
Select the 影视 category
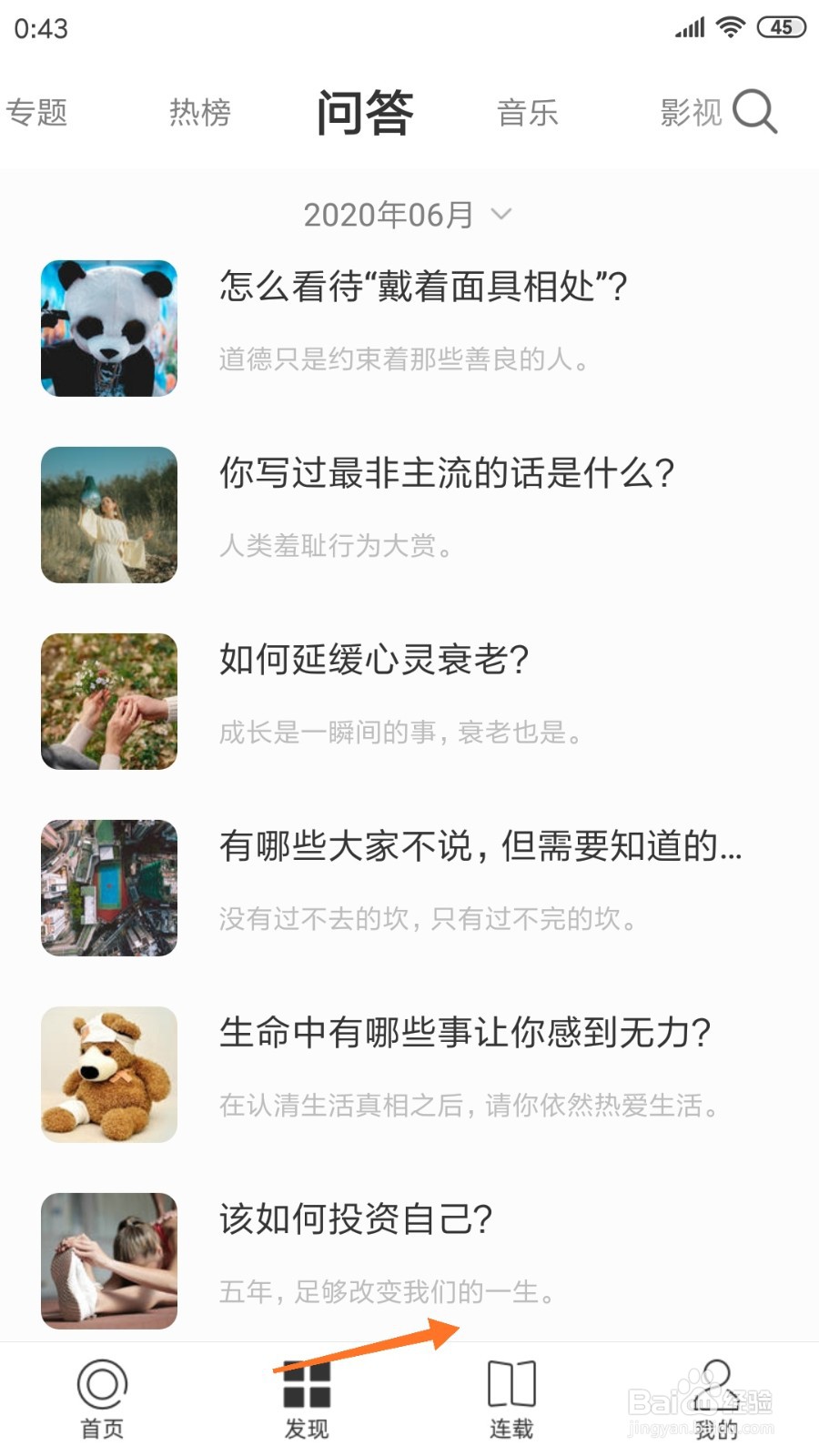tap(691, 112)
